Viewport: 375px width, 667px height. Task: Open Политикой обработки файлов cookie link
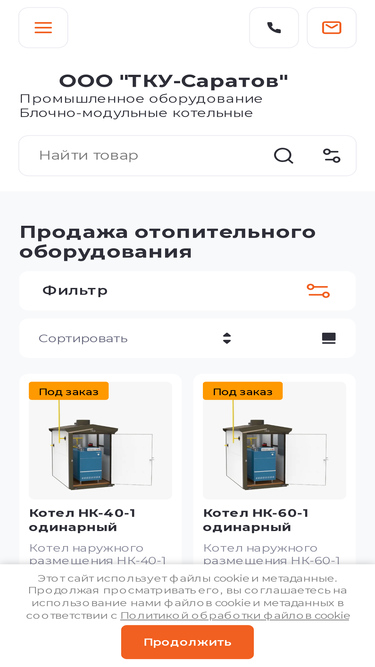(x=235, y=616)
